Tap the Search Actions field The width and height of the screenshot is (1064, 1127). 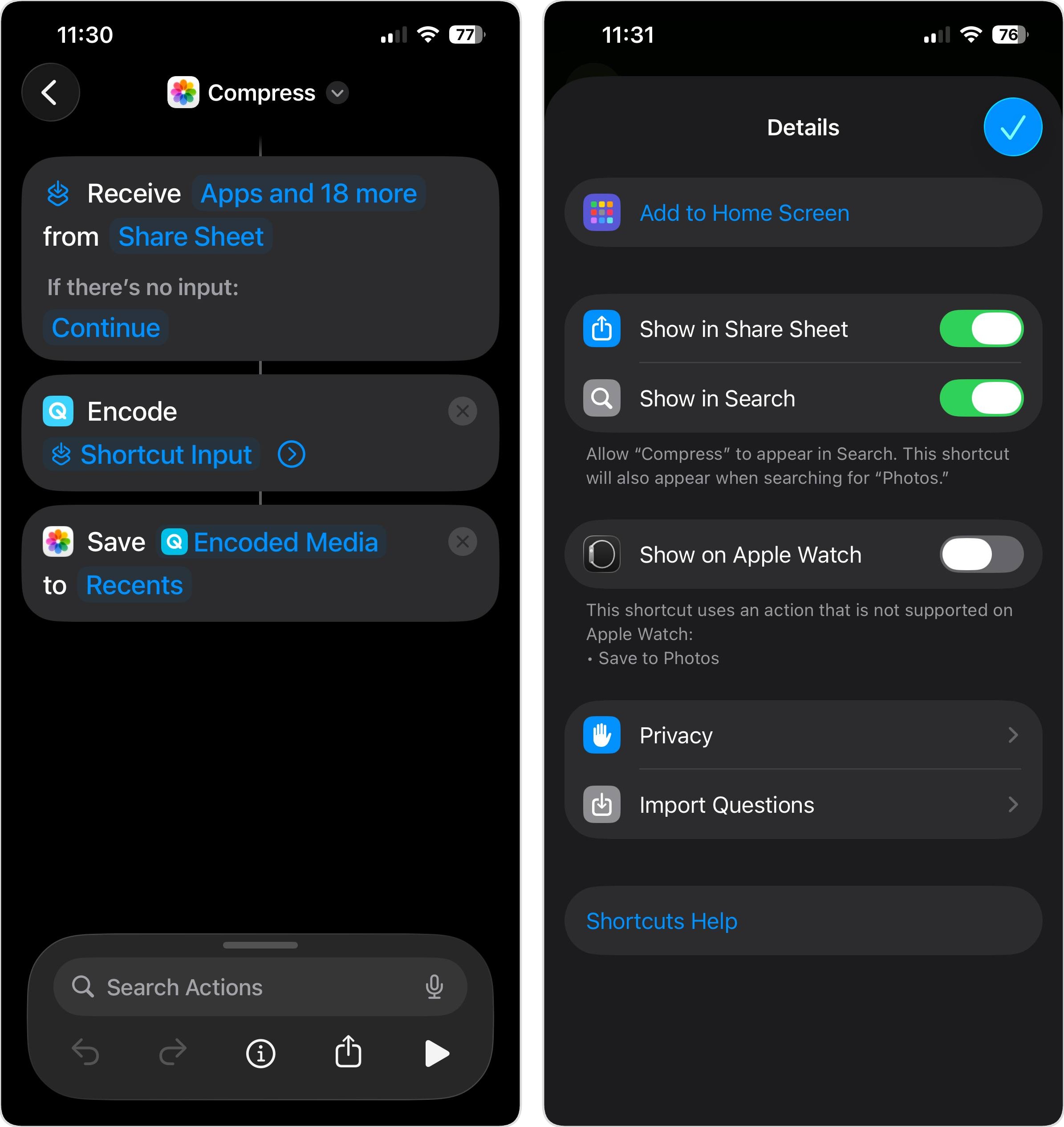[227, 987]
